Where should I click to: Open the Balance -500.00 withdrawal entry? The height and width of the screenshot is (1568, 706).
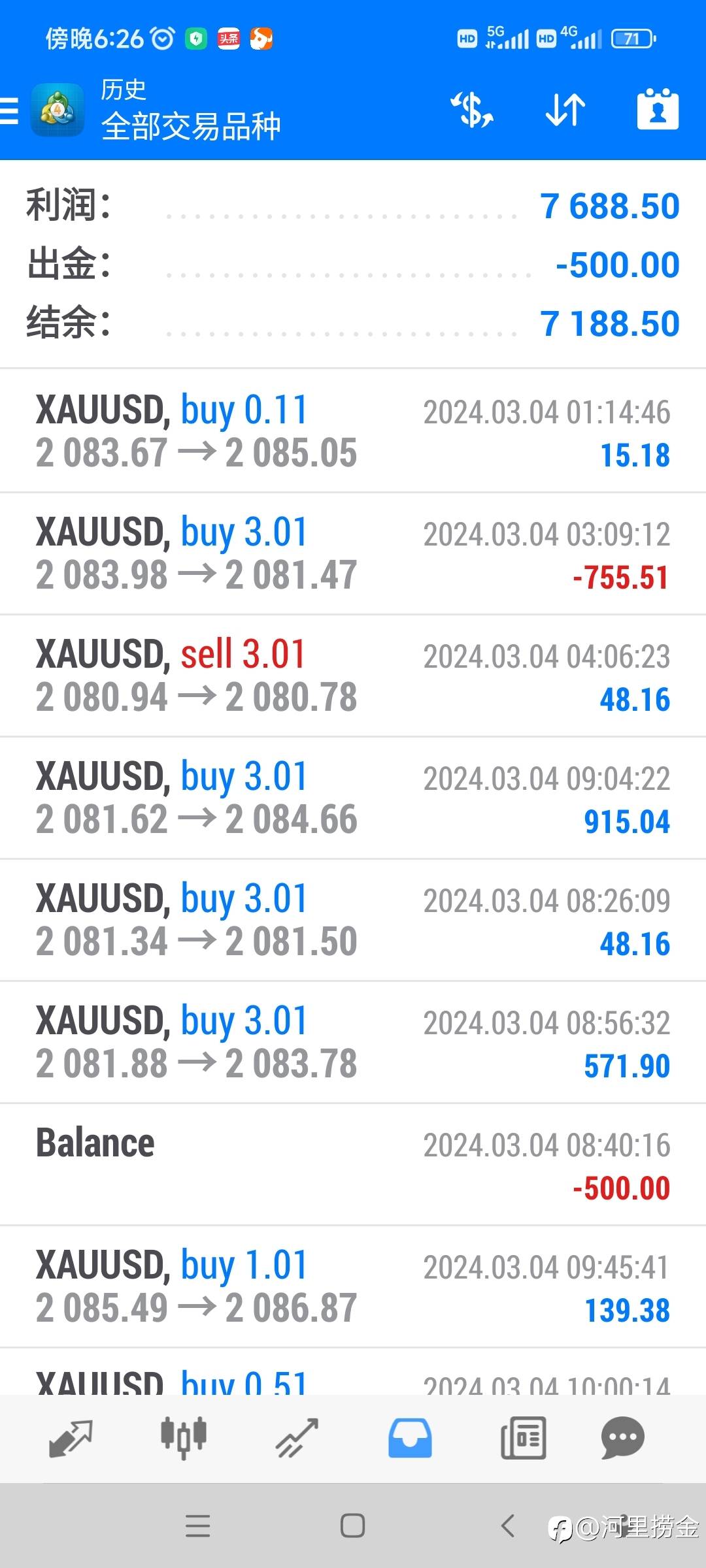353,1164
